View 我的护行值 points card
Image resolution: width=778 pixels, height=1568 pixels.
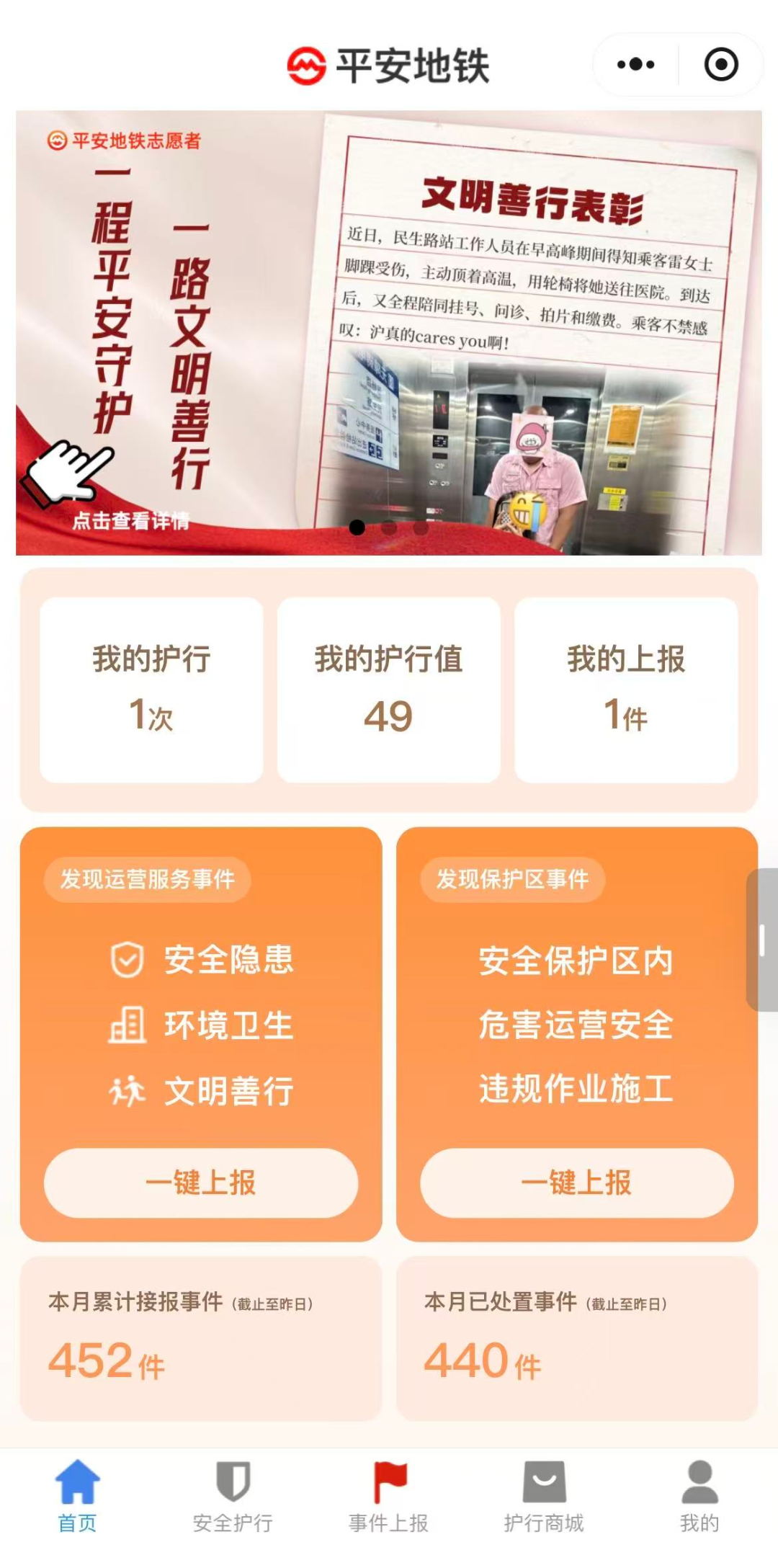[x=389, y=690]
